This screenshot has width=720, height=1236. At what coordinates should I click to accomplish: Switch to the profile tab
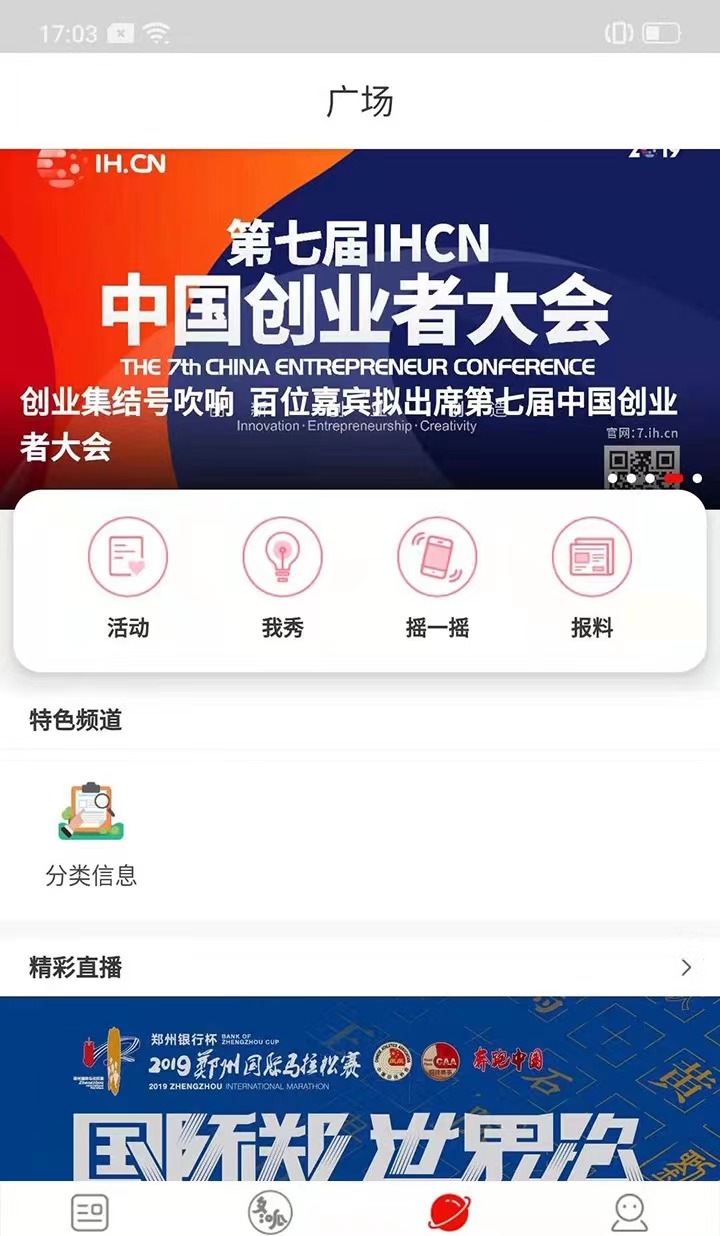click(x=628, y=1210)
